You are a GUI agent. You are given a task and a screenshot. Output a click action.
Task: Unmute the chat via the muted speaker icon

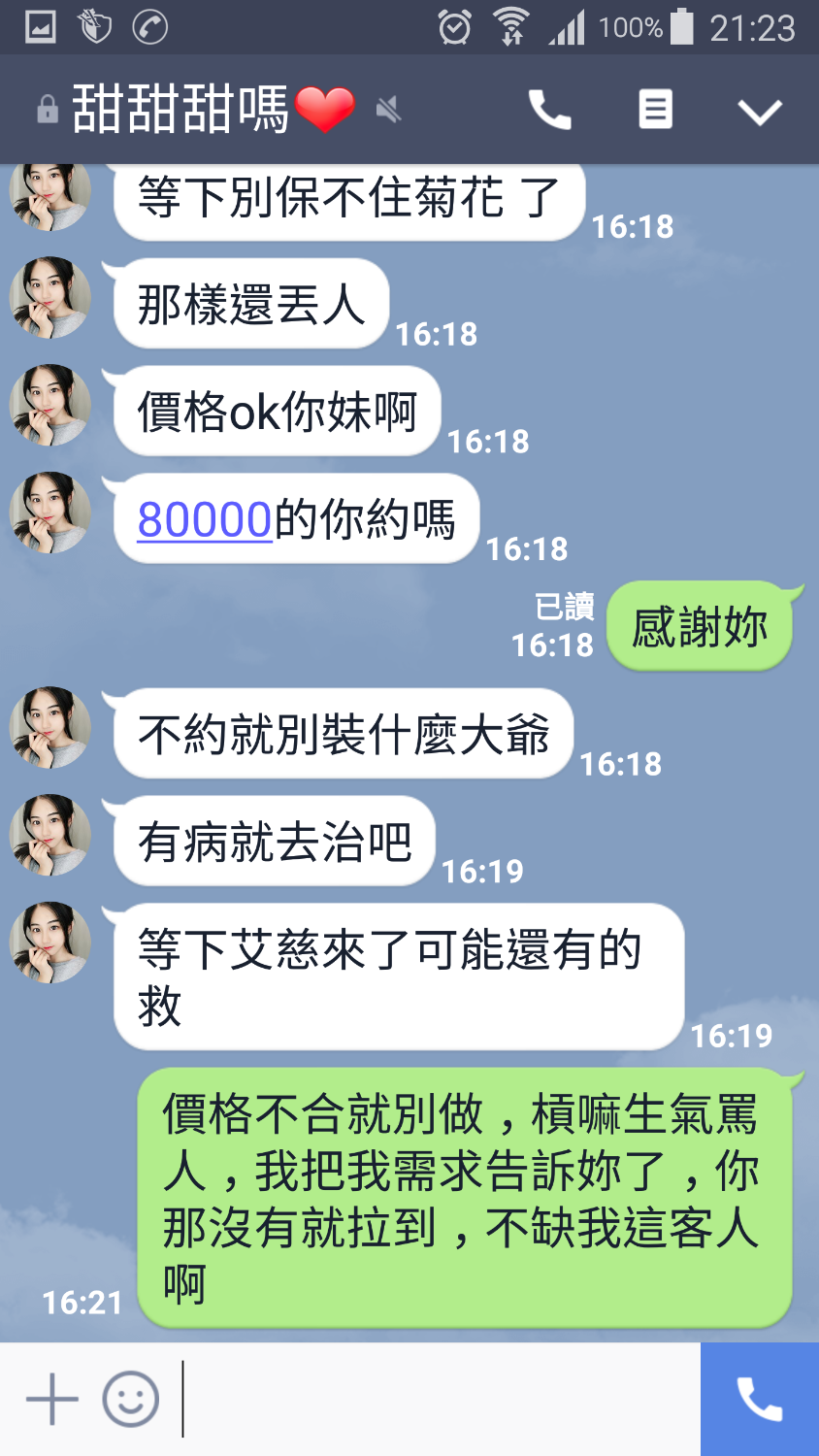[387, 109]
